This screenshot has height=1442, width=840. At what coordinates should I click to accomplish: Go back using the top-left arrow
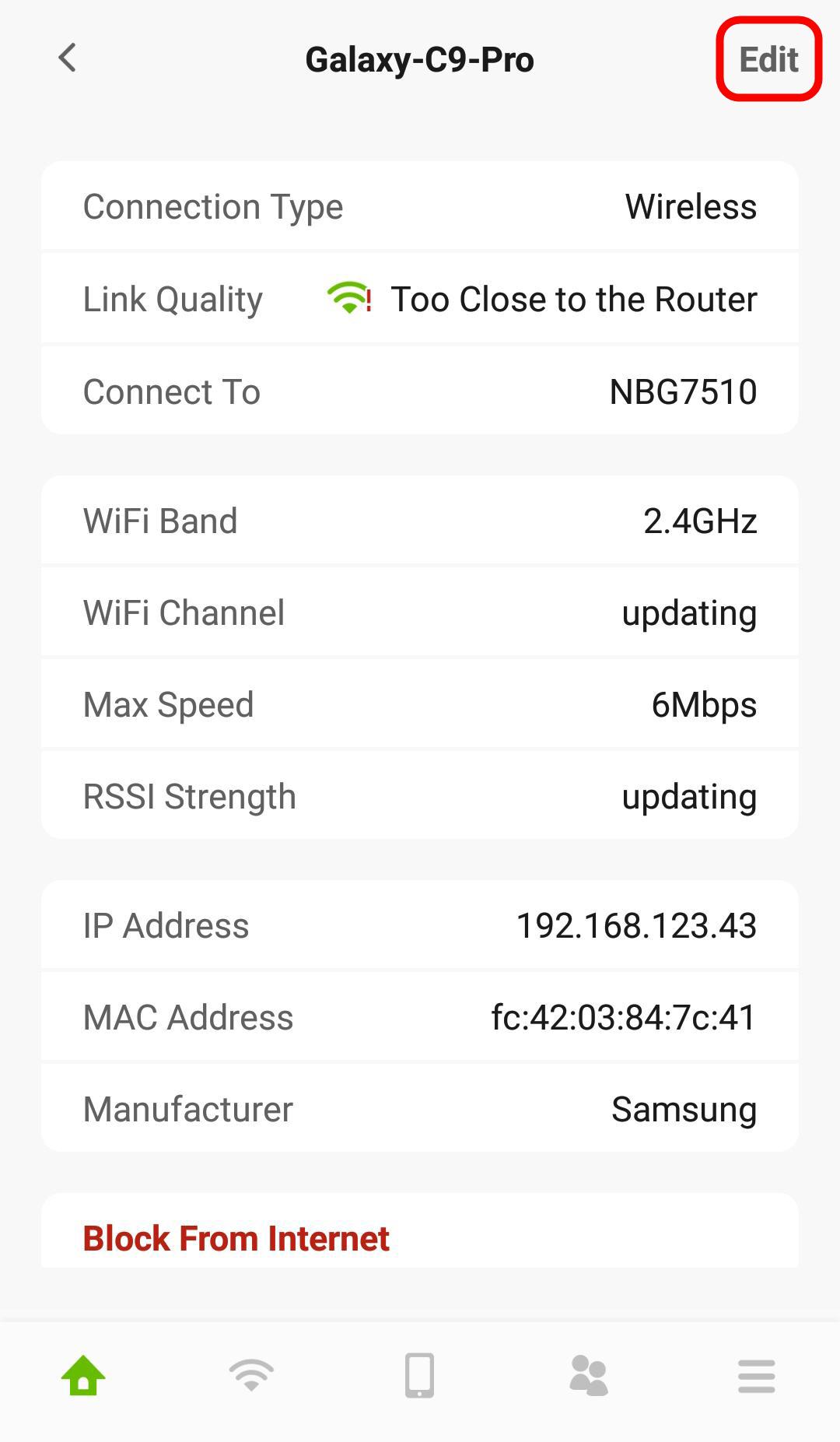click(68, 58)
